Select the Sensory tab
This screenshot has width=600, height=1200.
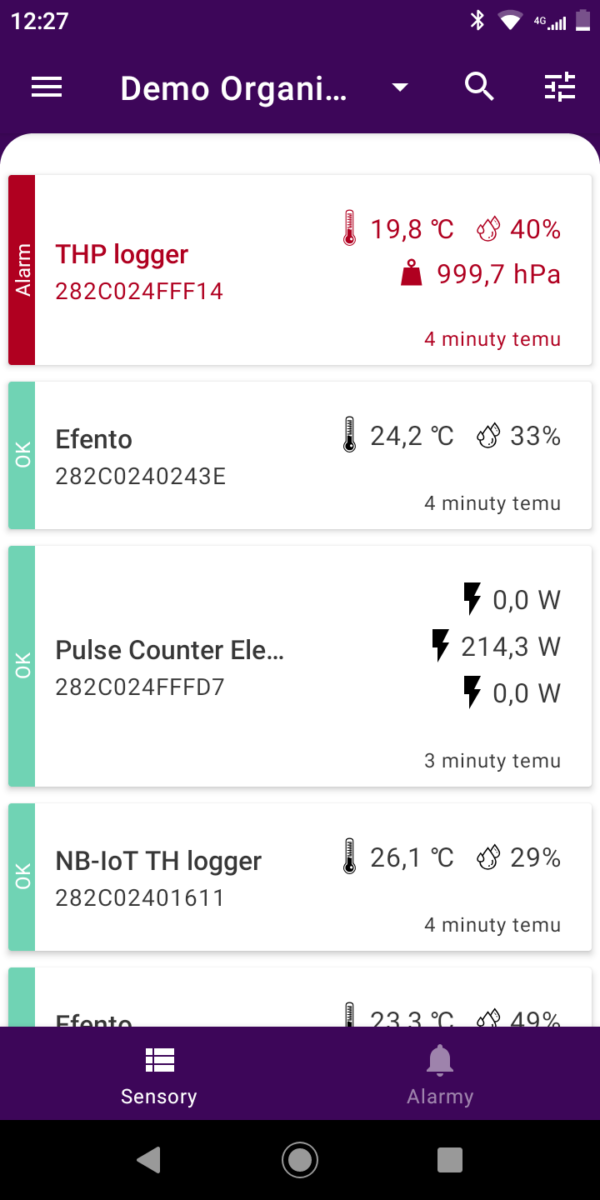click(159, 1074)
